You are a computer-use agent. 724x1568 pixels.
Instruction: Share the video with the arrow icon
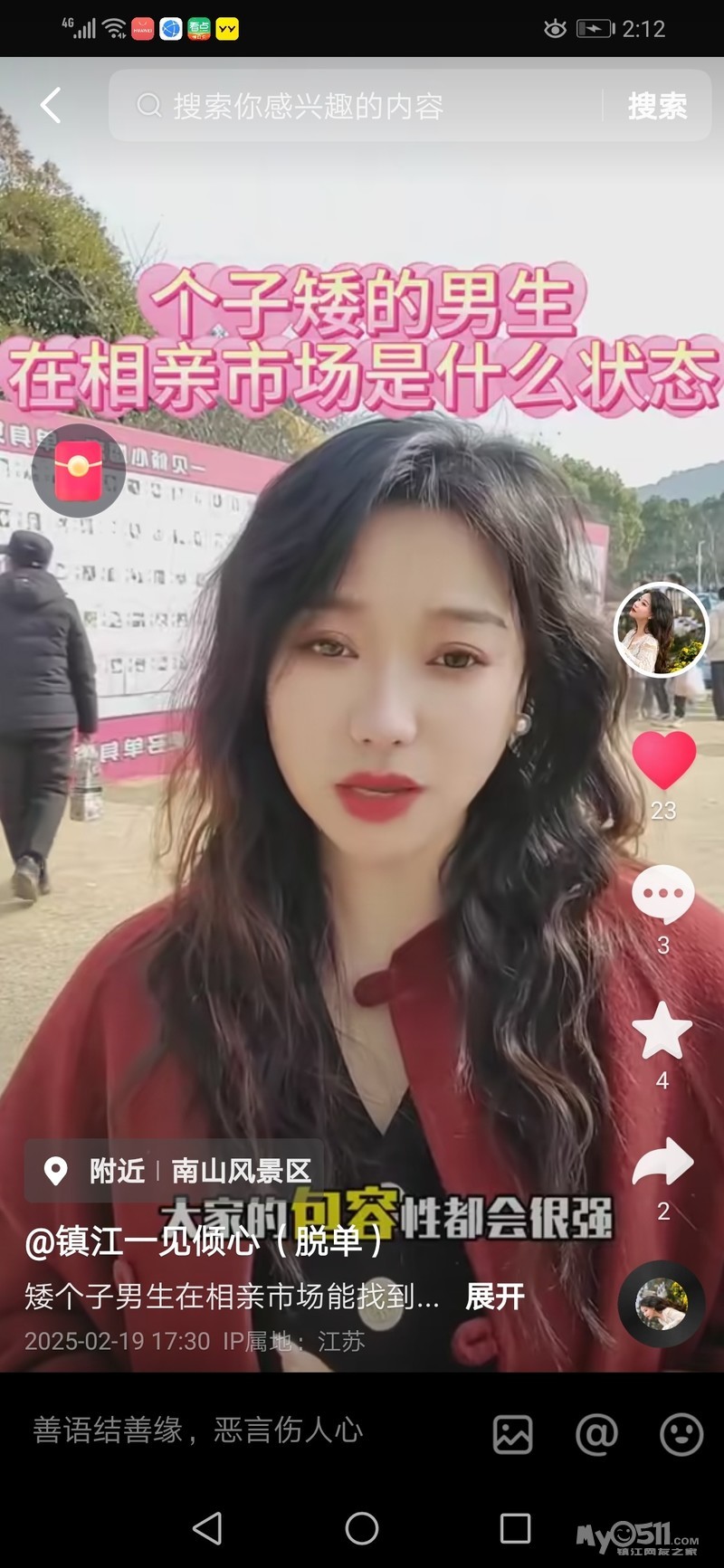663,1161
